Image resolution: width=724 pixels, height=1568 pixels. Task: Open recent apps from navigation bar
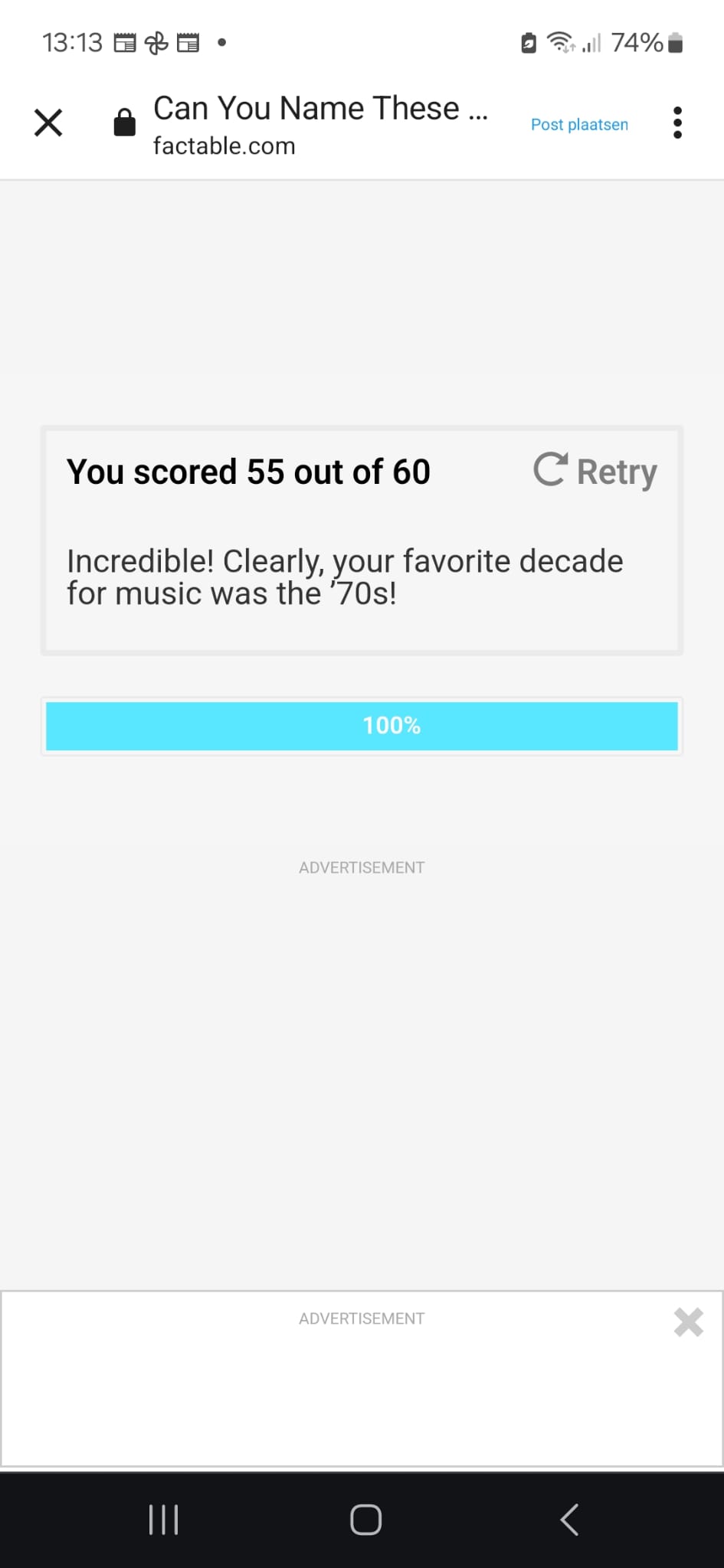[163, 1520]
